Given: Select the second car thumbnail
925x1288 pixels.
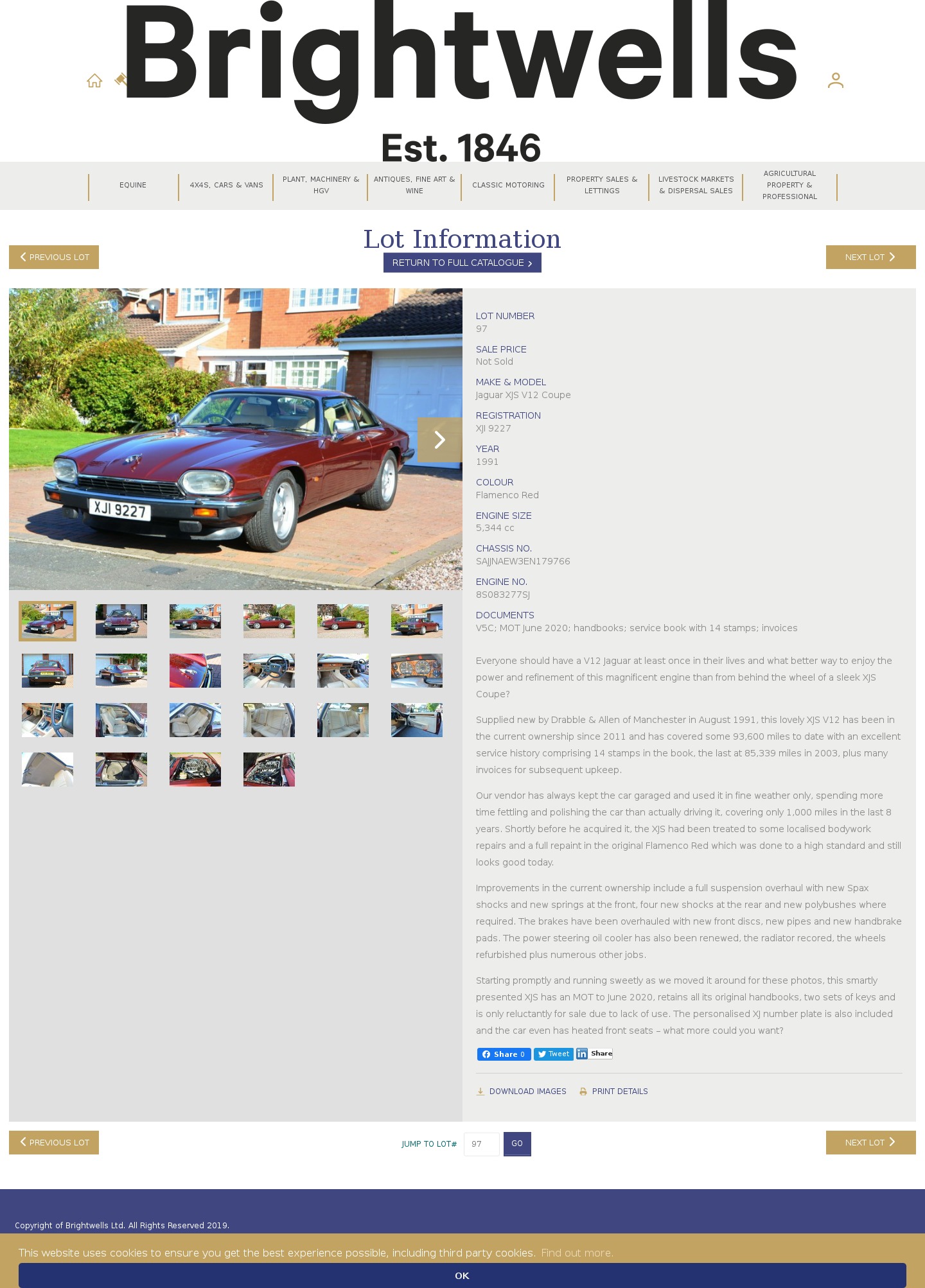Looking at the screenshot, I should pyautogui.click(x=121, y=621).
